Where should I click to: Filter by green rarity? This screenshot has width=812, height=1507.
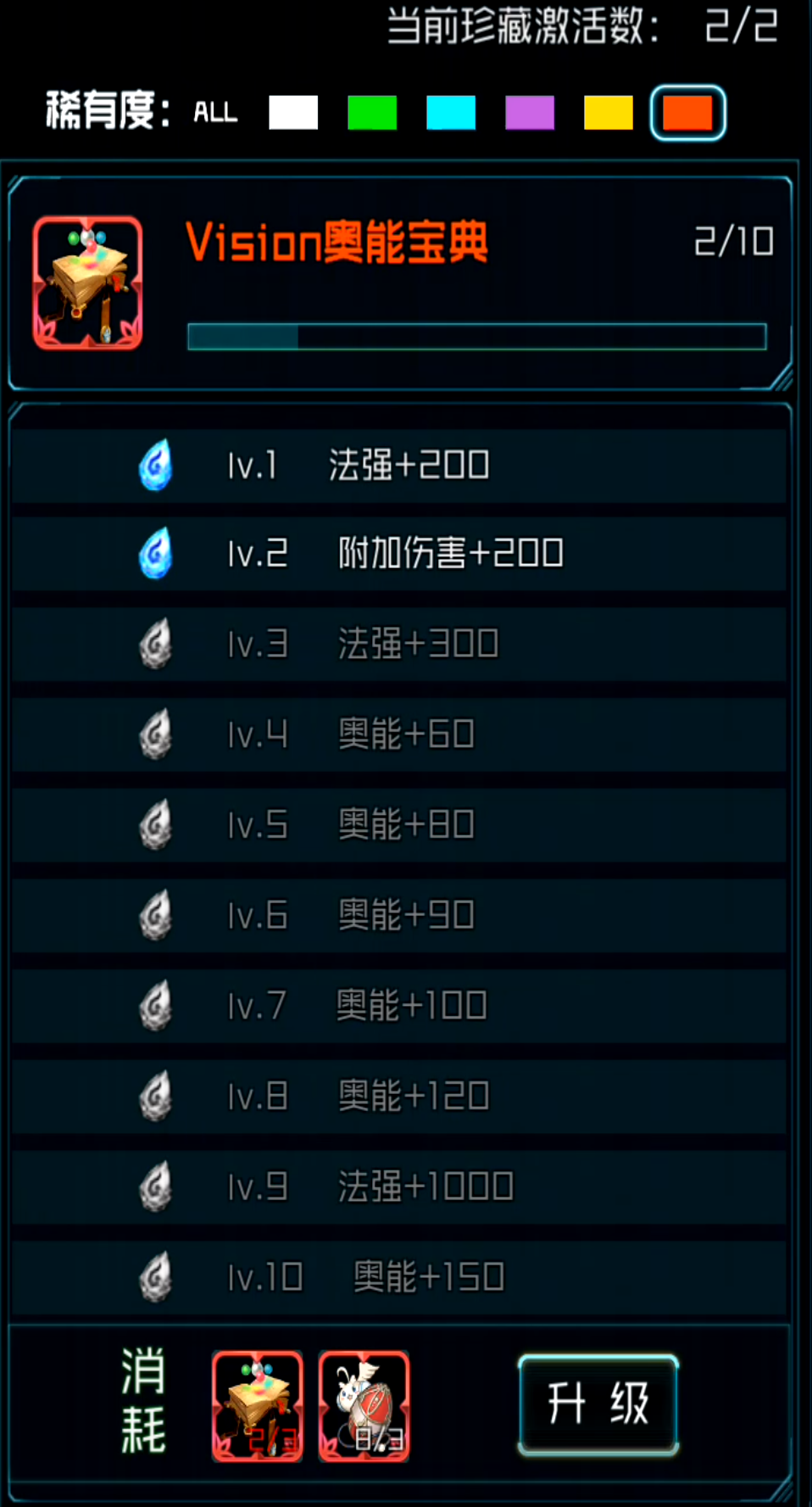[372, 112]
